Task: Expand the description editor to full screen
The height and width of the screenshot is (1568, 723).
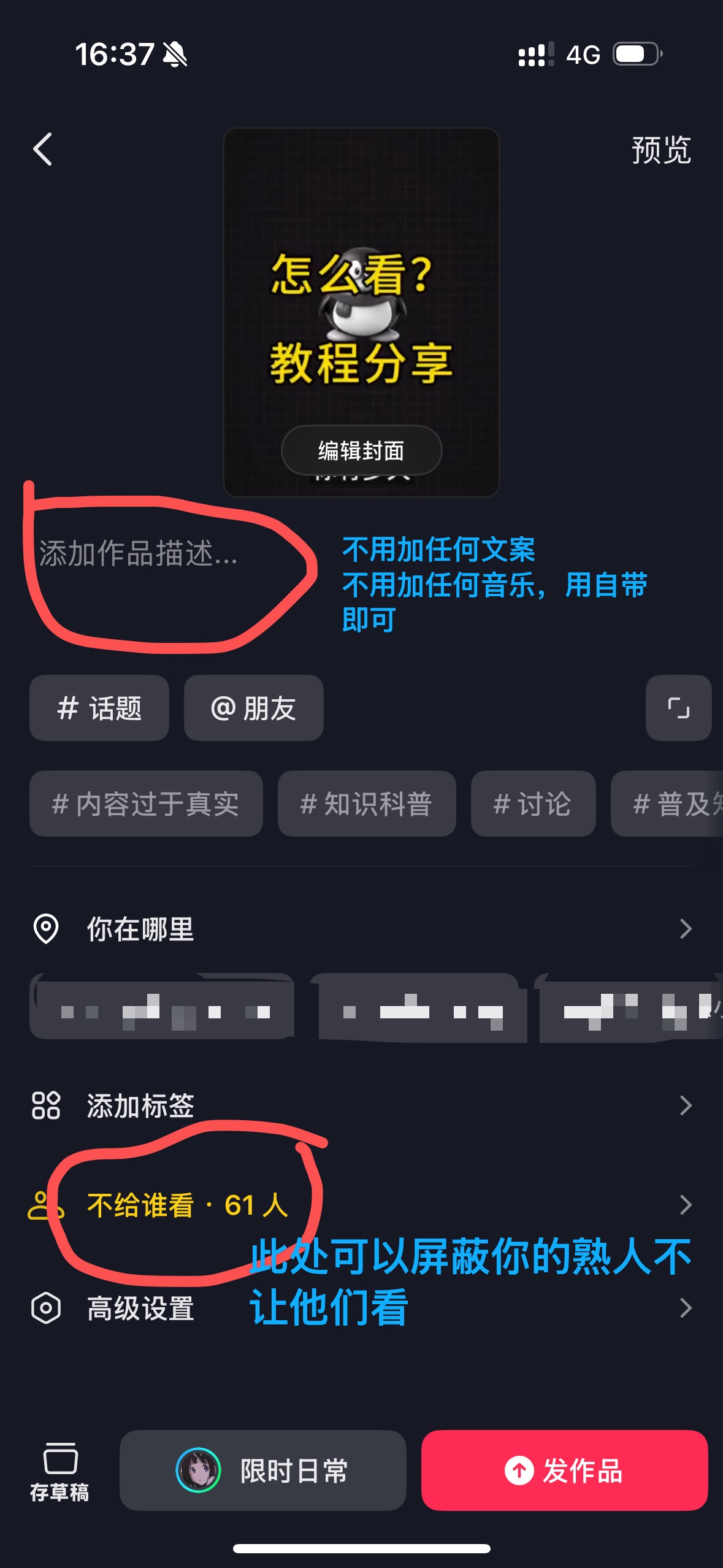Action: click(x=678, y=708)
